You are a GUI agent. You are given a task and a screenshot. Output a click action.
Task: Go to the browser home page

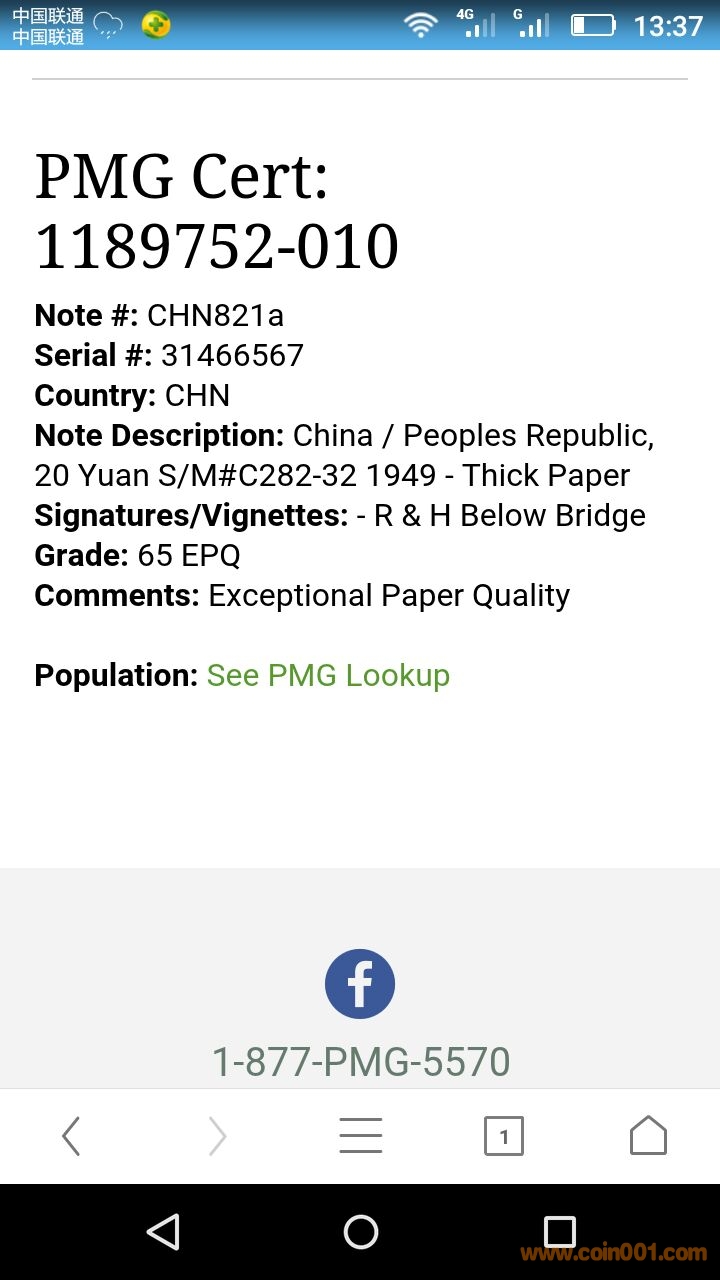pyautogui.click(x=648, y=1136)
